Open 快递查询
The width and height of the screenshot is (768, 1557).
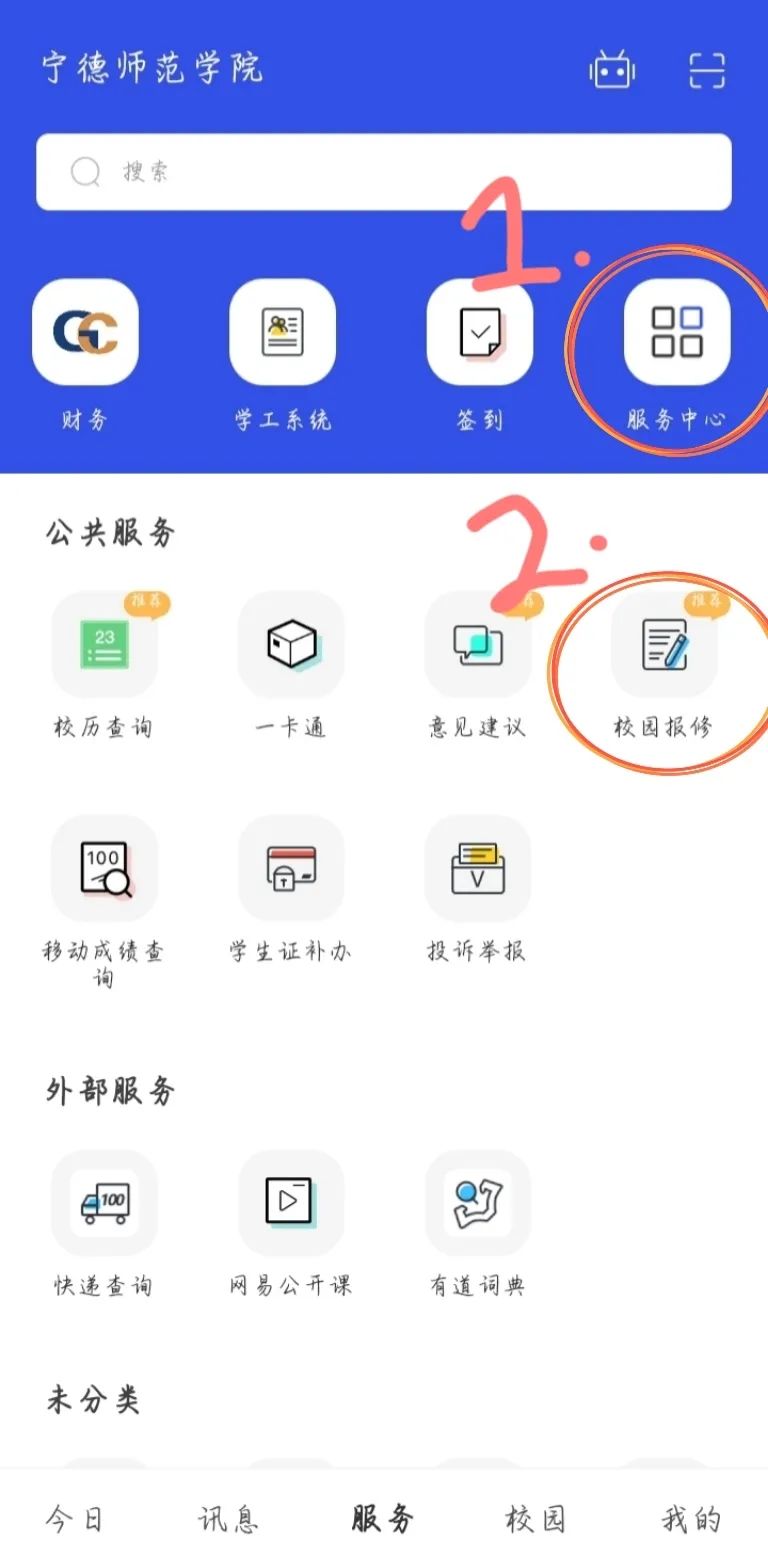104,1203
